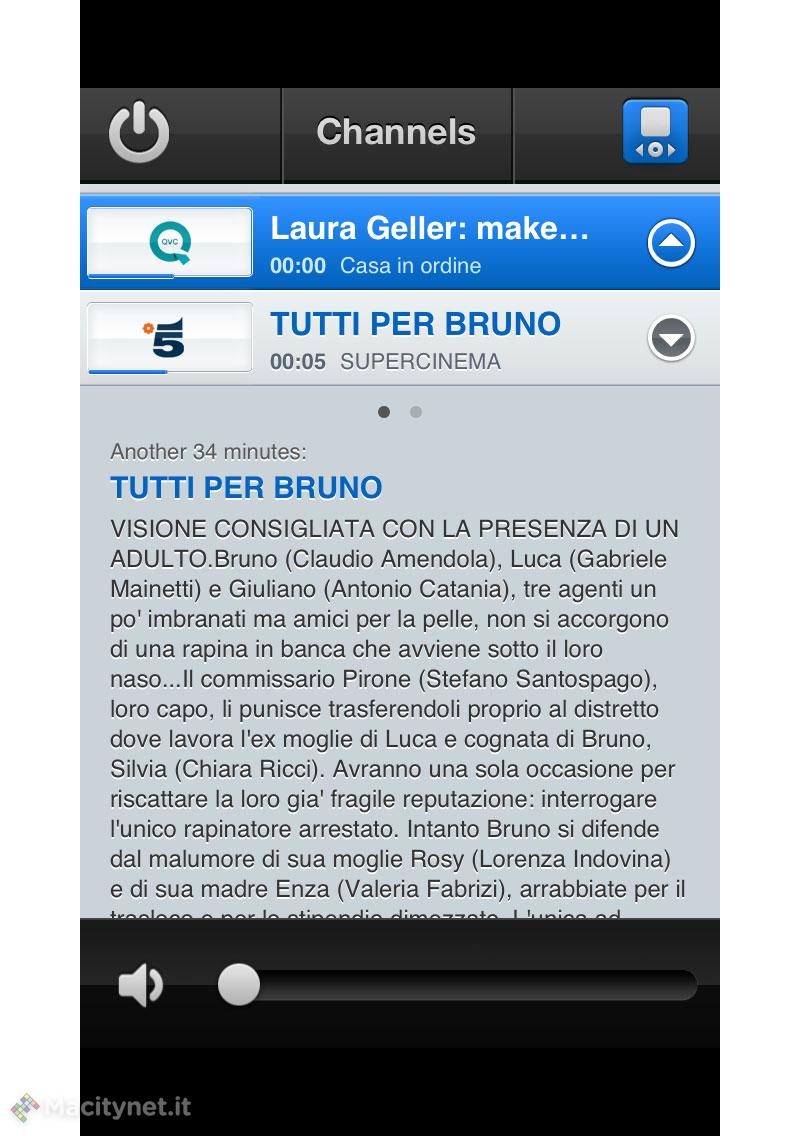Tap the power button icon
This screenshot has width=800, height=1136.
tap(139, 133)
